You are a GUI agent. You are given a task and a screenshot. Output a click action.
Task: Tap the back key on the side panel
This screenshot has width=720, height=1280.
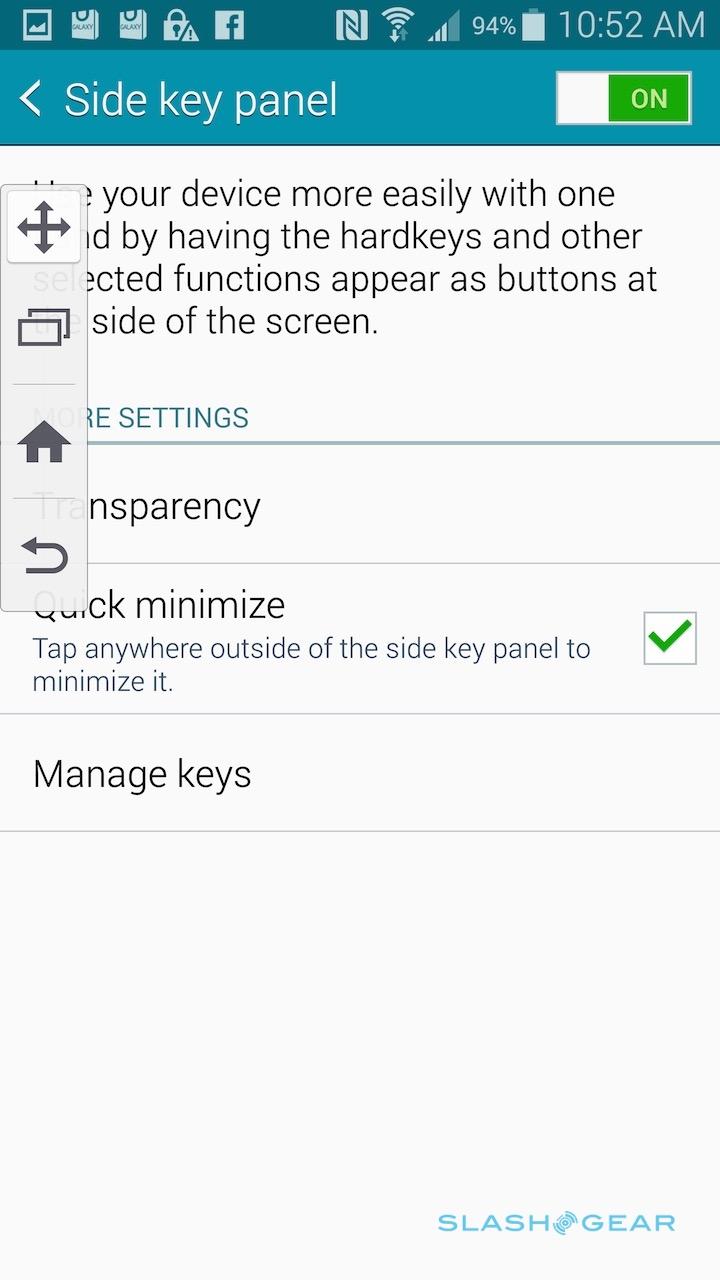(44, 555)
